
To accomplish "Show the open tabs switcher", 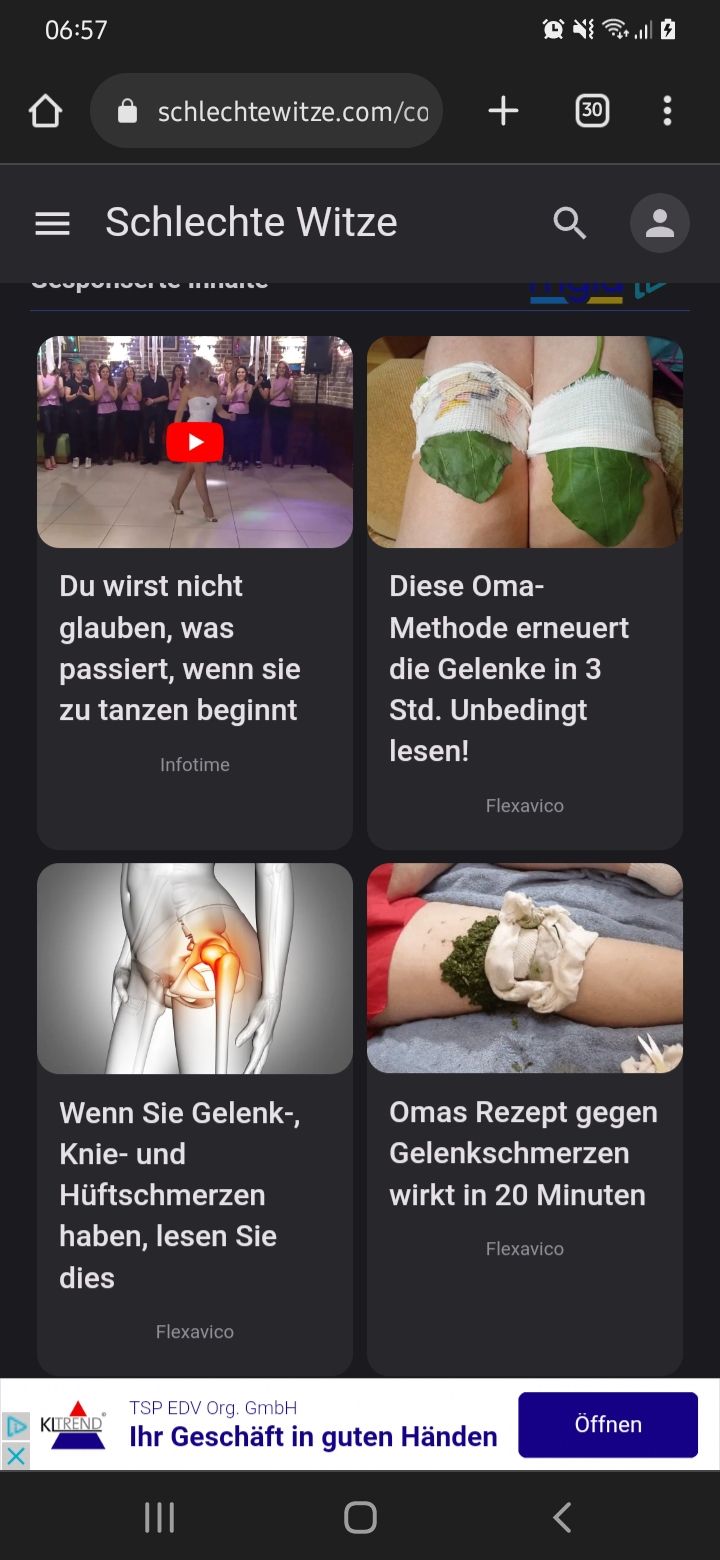I will [592, 111].
